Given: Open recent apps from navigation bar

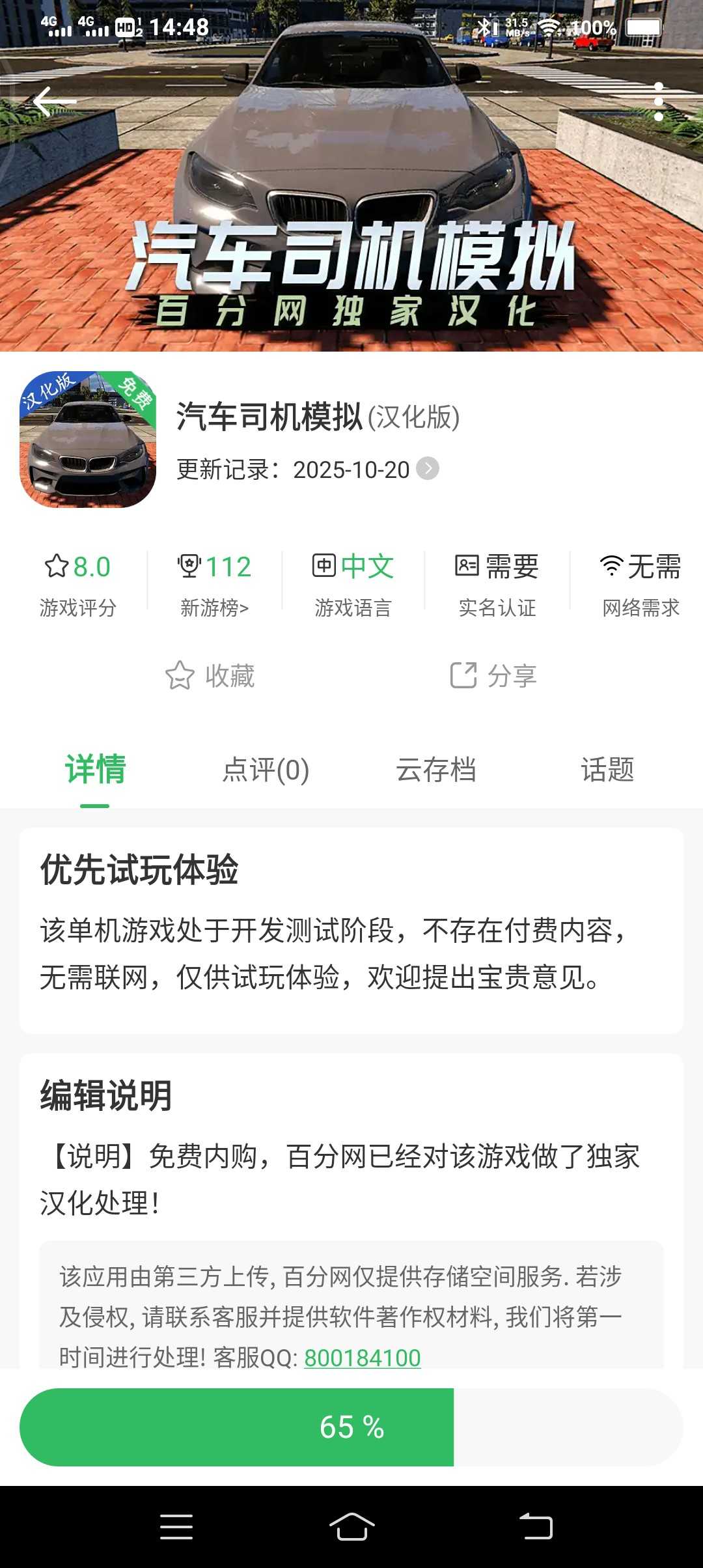Looking at the screenshot, I should click(x=176, y=1526).
